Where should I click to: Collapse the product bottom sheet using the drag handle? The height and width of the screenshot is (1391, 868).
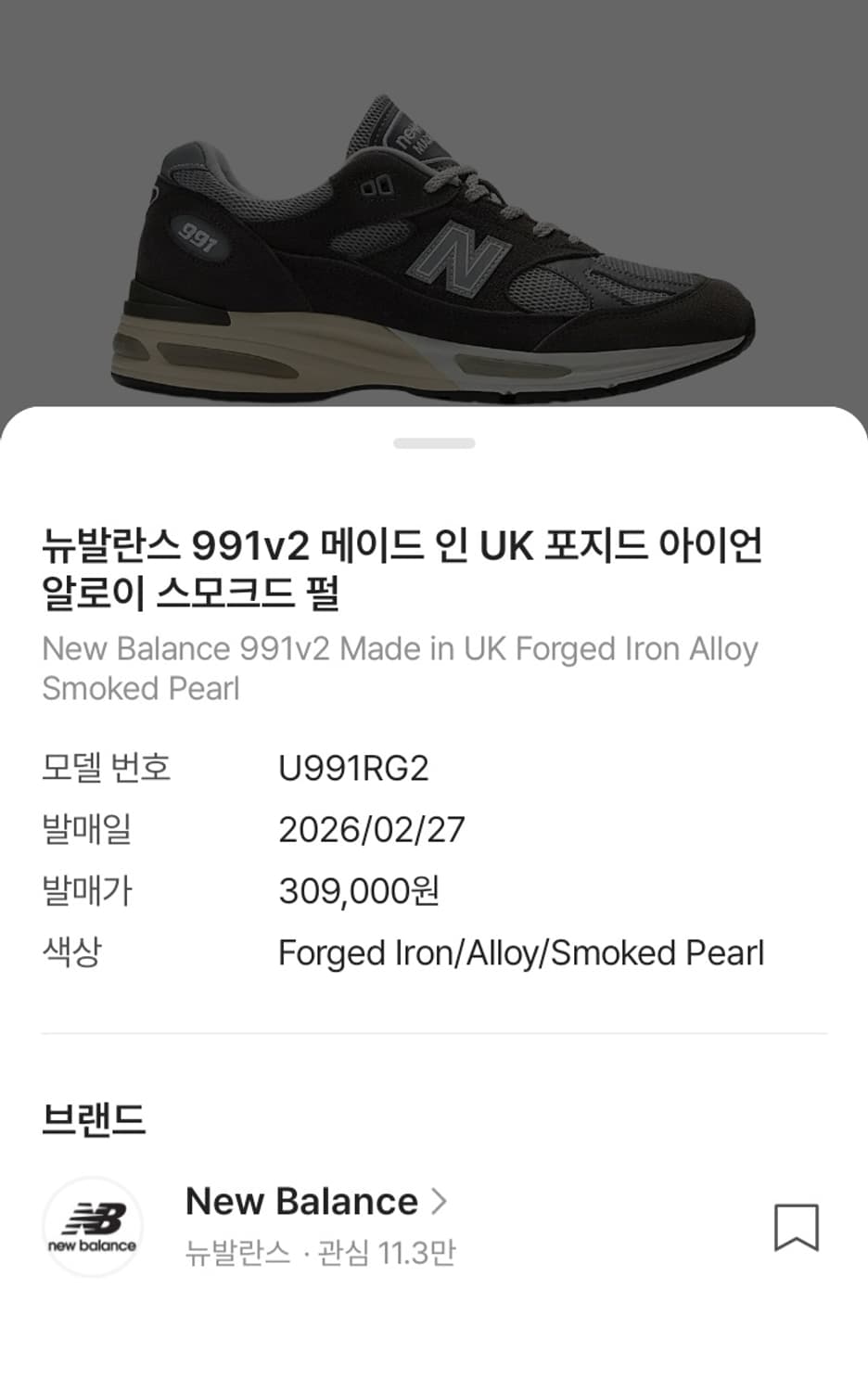(433, 443)
